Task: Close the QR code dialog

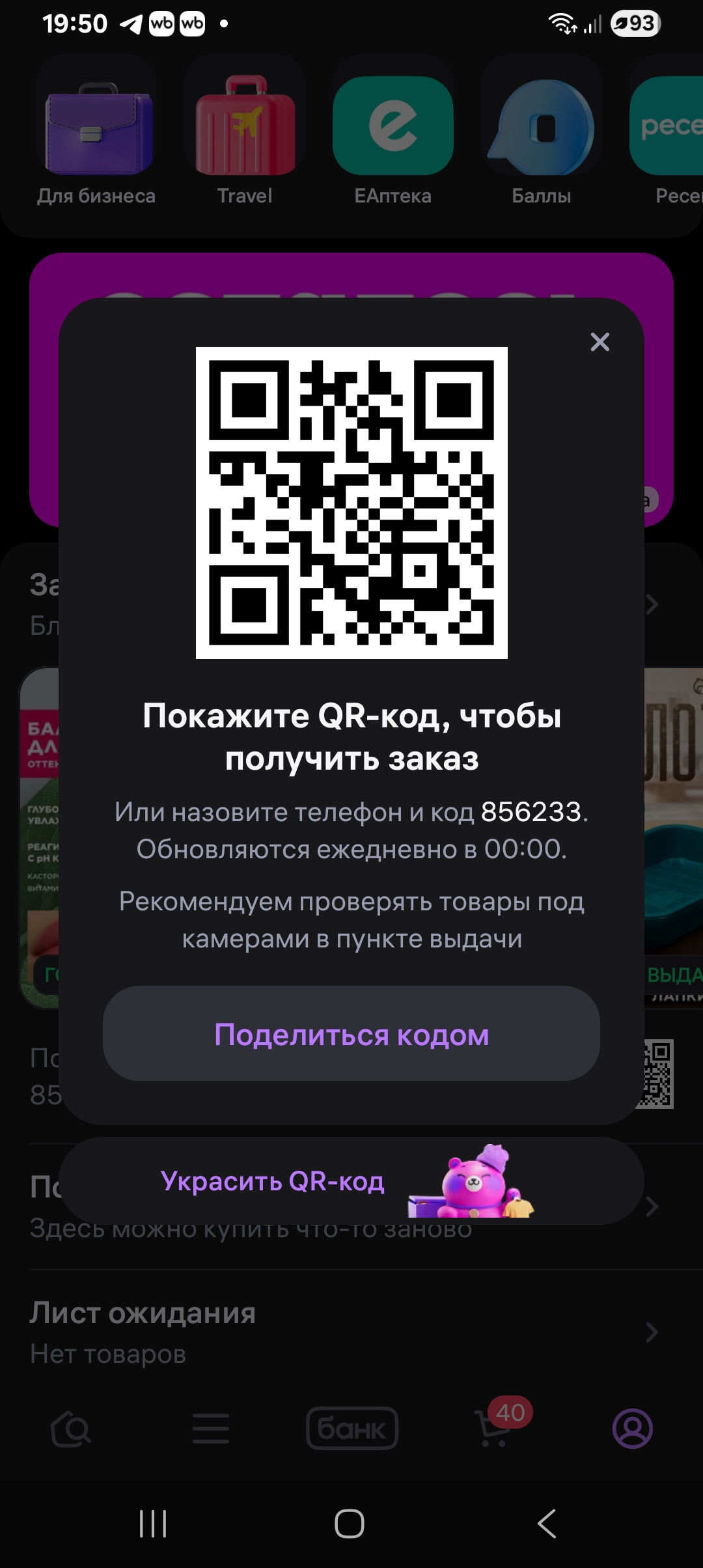Action: click(600, 342)
